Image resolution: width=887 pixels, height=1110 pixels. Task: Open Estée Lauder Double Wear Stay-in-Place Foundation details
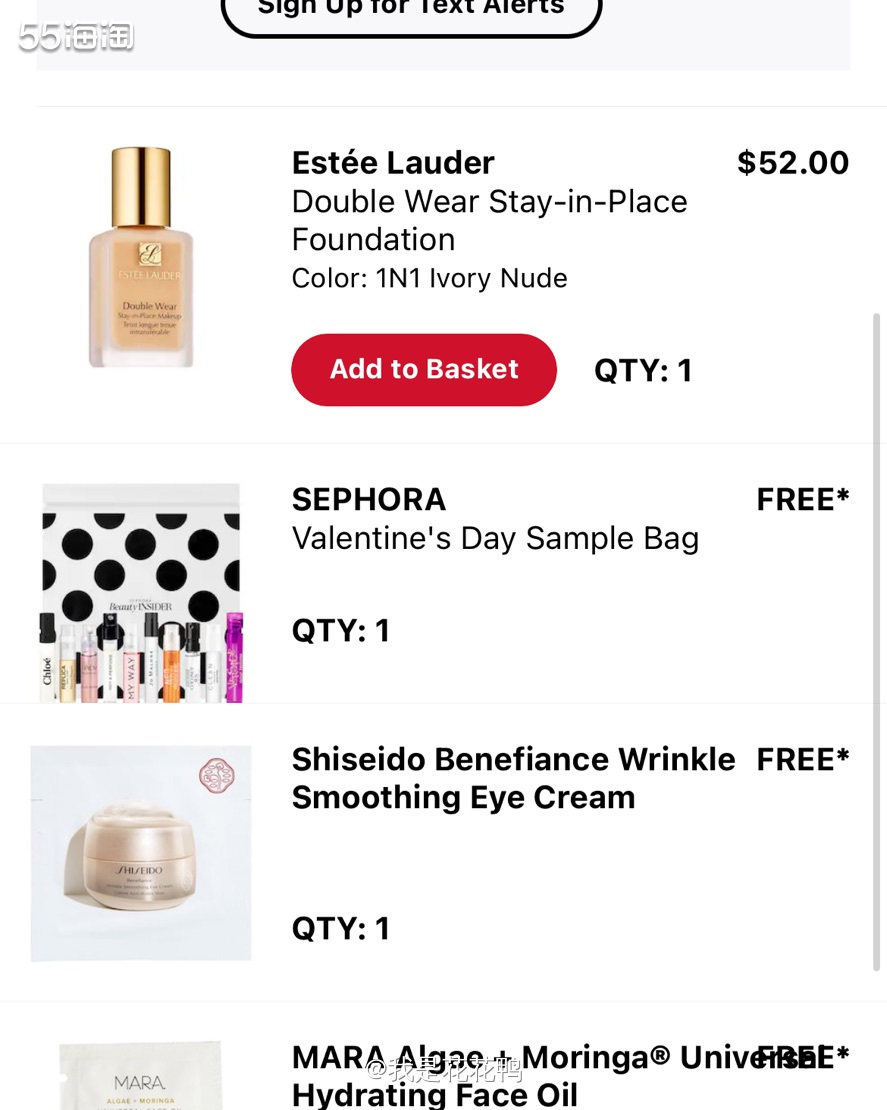click(x=489, y=220)
